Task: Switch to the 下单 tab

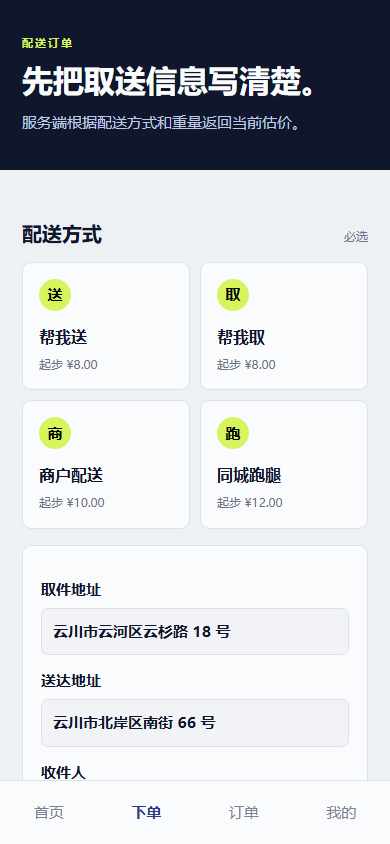Action: (146, 812)
